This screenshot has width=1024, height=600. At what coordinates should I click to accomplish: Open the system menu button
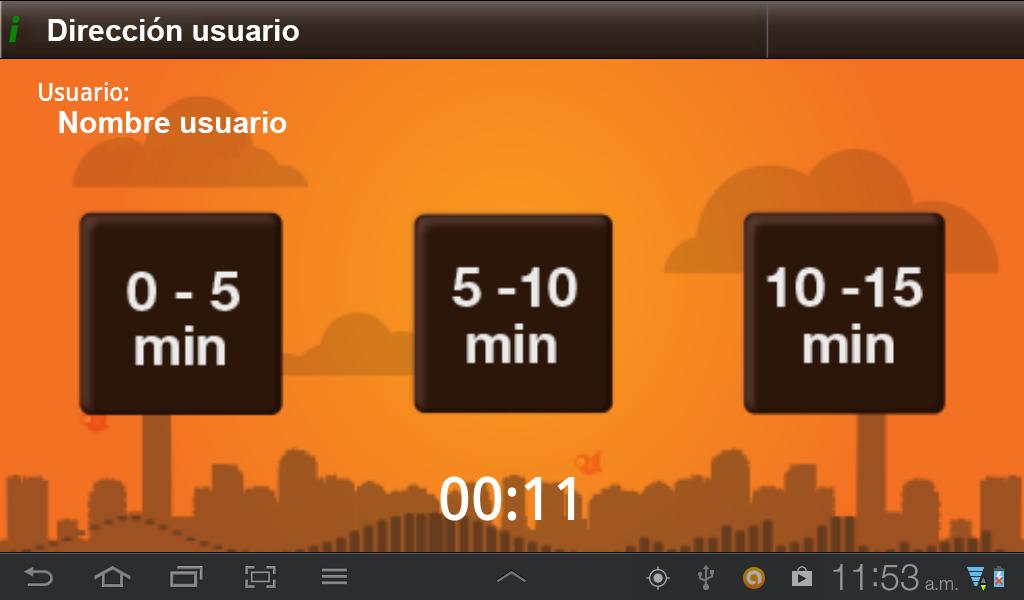[334, 577]
